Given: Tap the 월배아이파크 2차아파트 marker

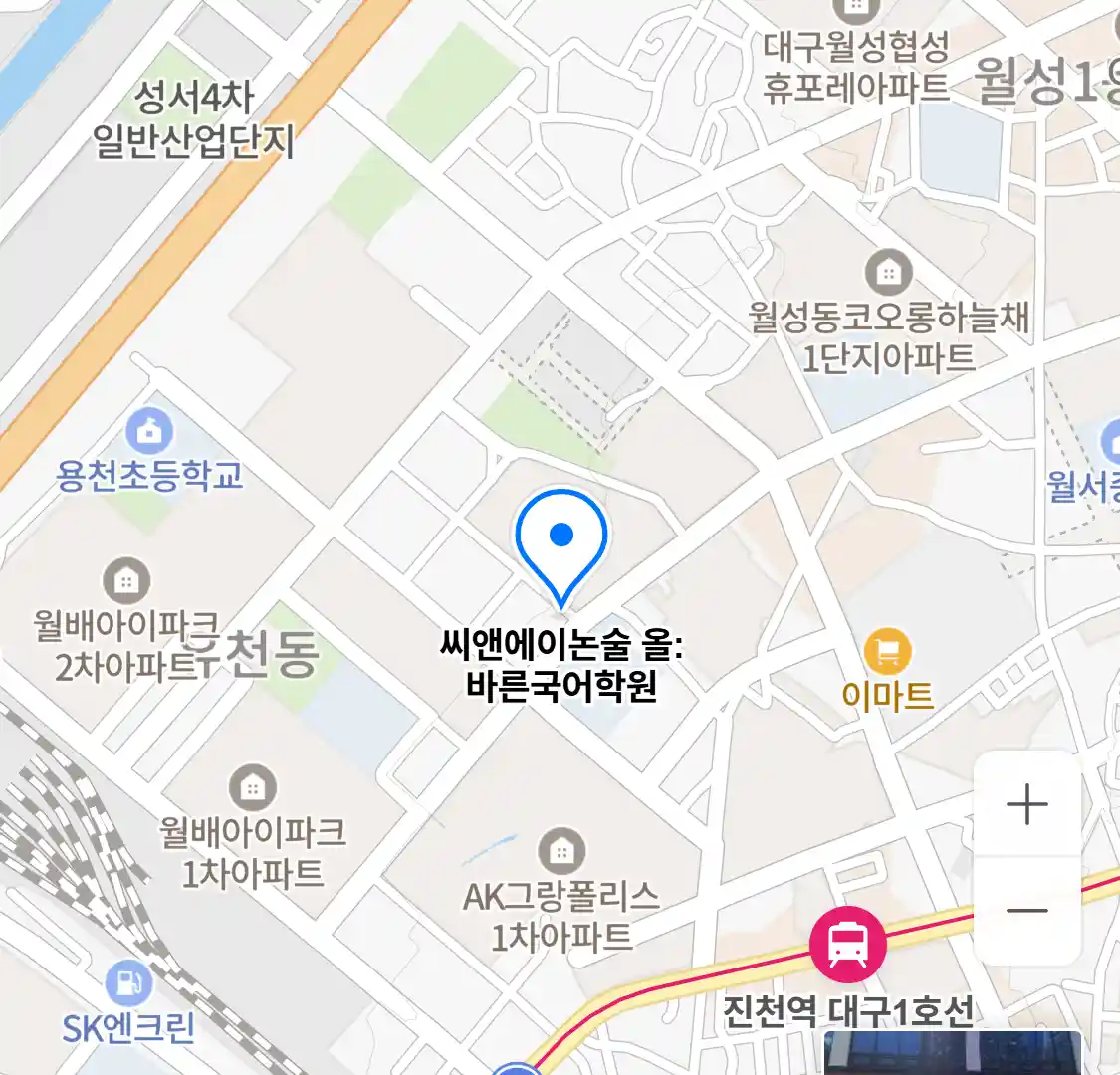Looking at the screenshot, I should tap(126, 581).
